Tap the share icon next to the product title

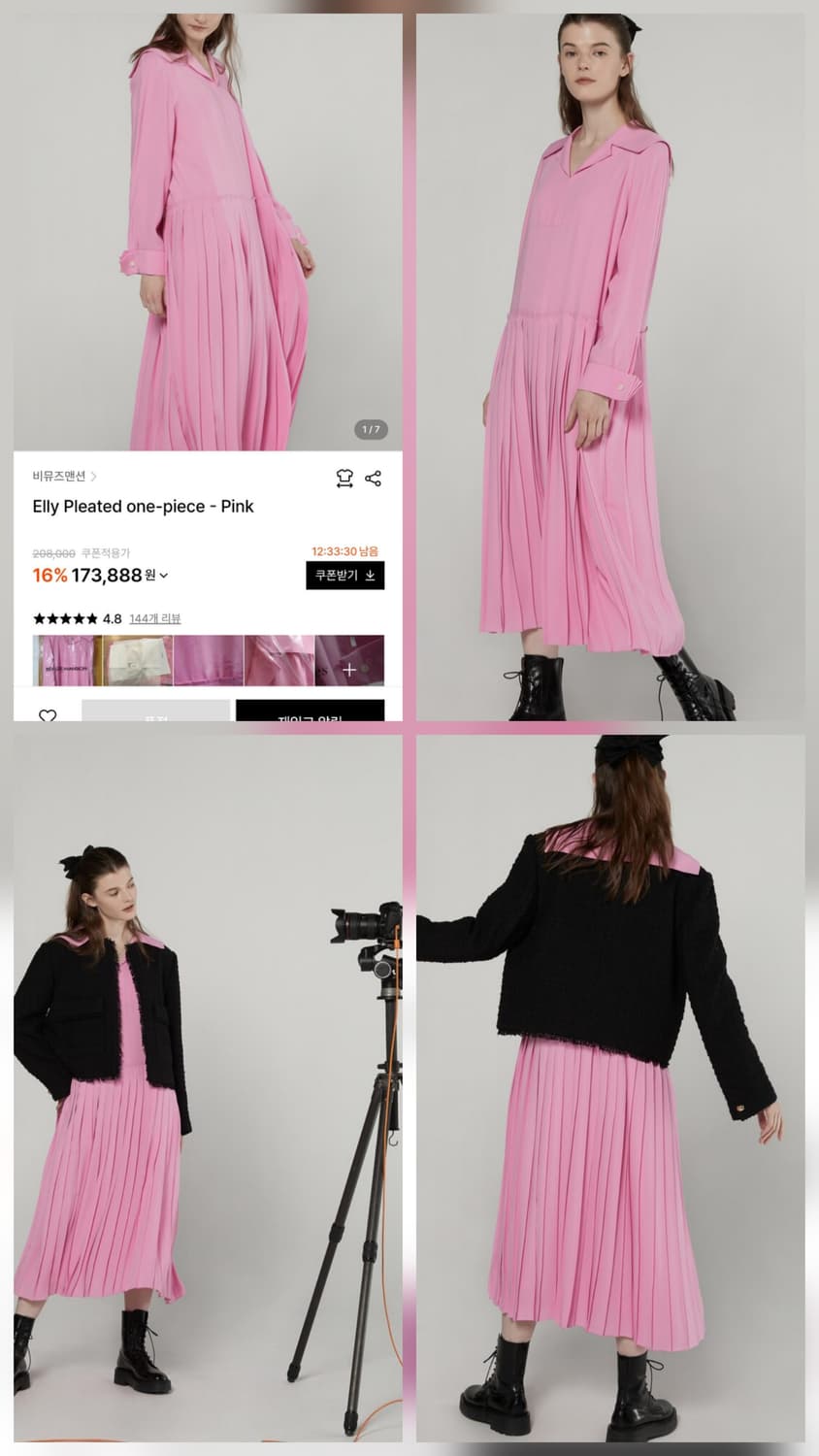[373, 478]
